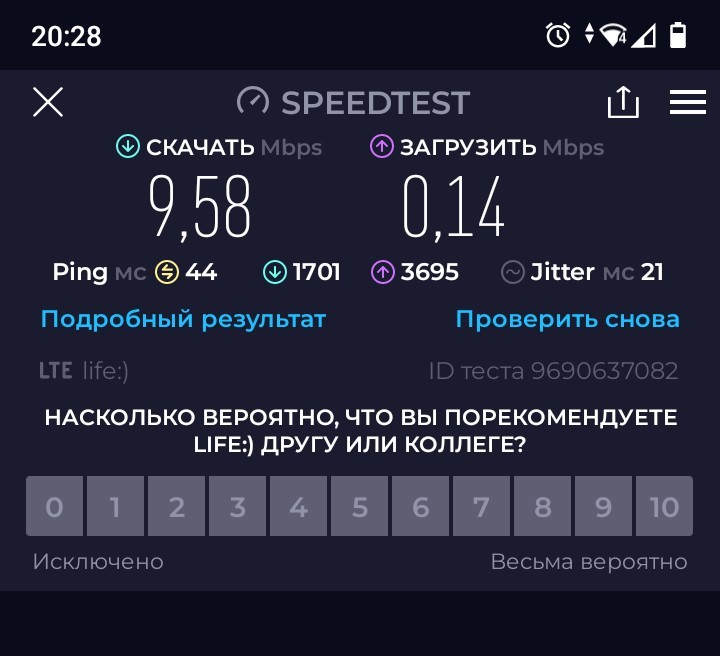Rate life:) with score 5

[359, 507]
